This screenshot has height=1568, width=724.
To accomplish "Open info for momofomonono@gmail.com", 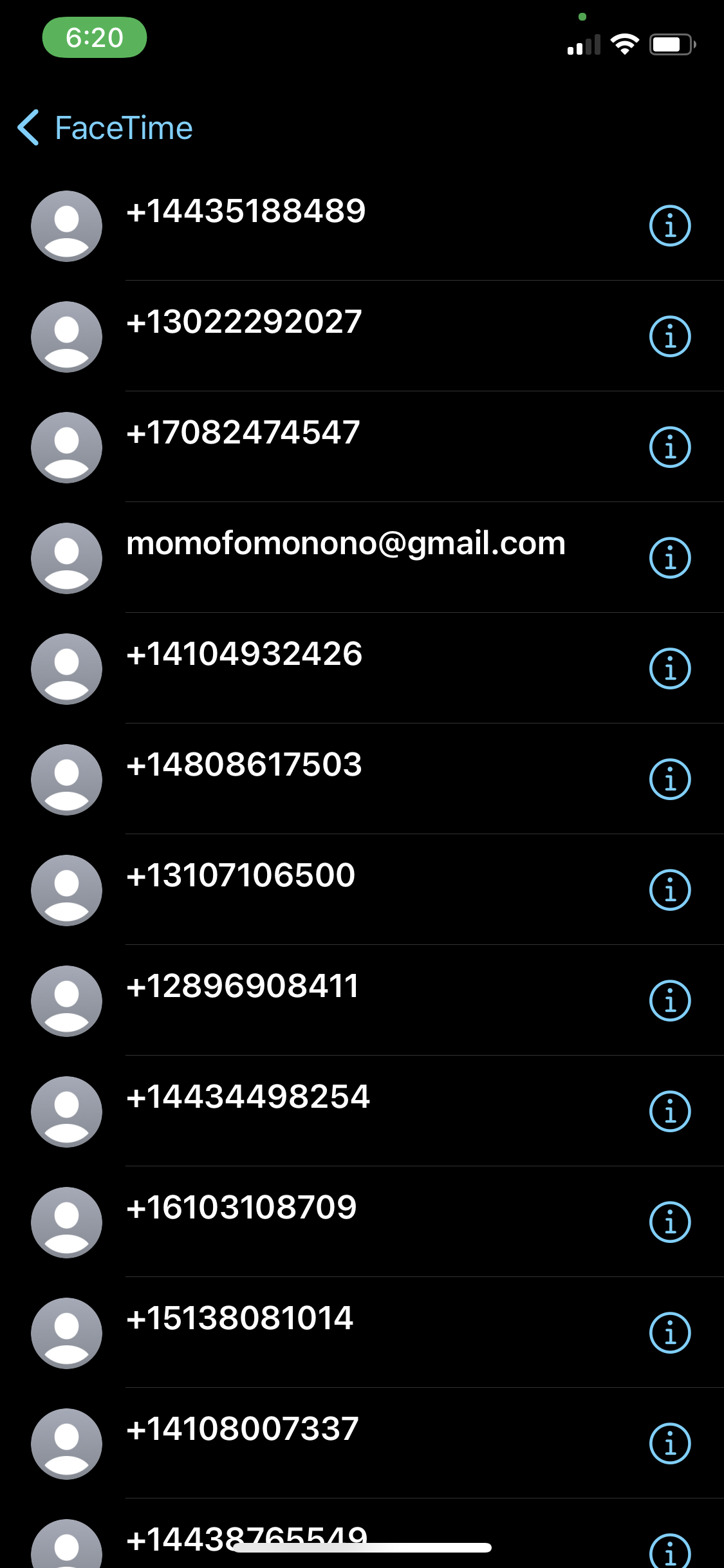I will (x=669, y=558).
